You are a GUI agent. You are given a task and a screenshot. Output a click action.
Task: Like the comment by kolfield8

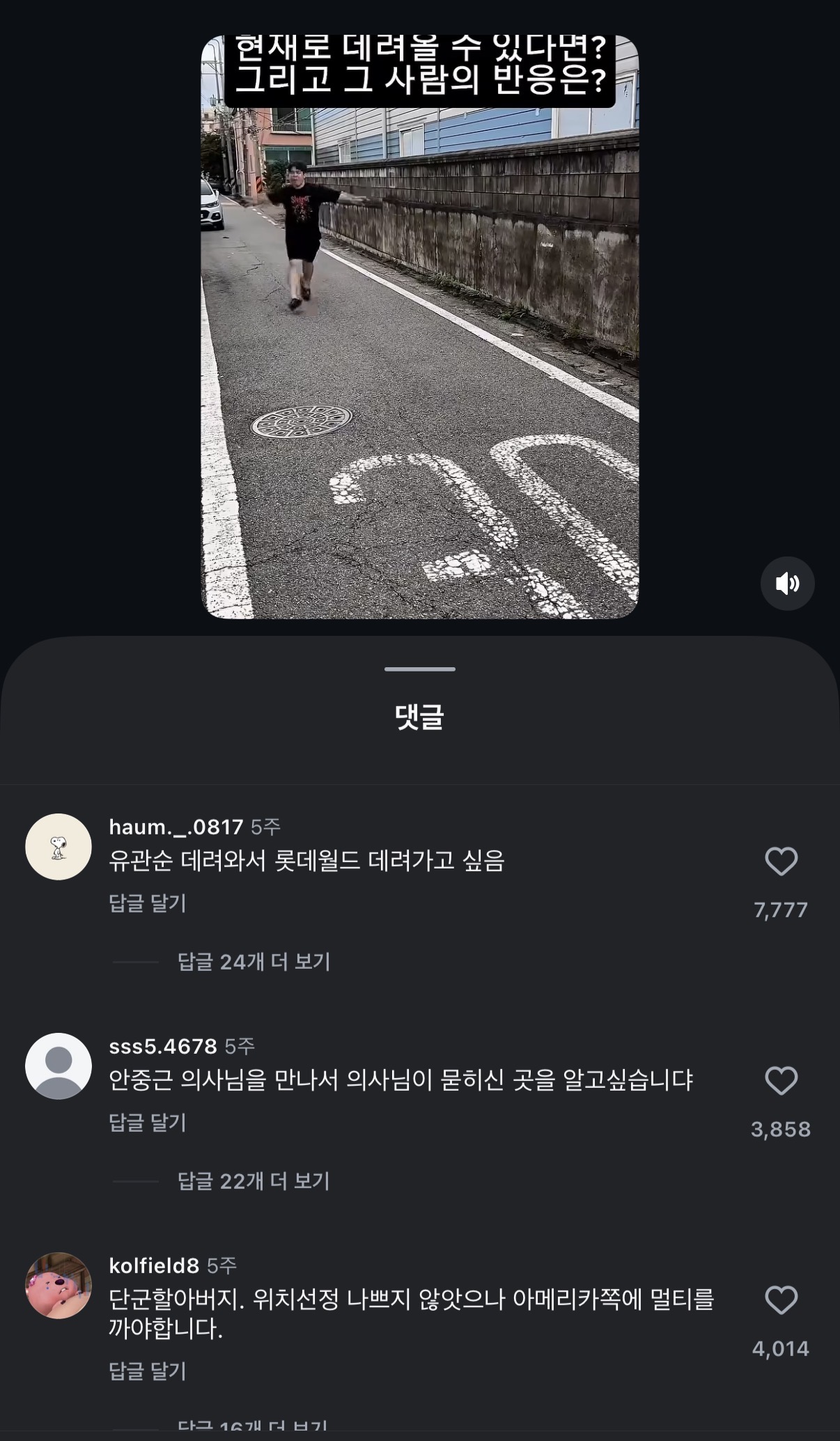point(781,1300)
